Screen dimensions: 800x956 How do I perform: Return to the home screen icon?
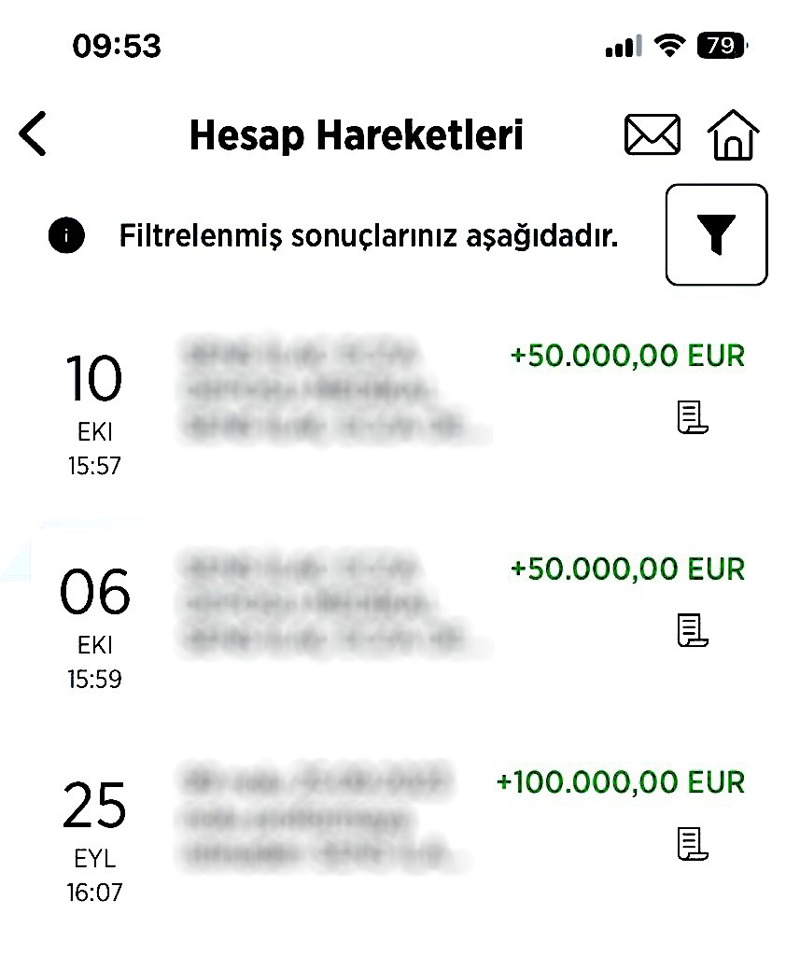733,136
